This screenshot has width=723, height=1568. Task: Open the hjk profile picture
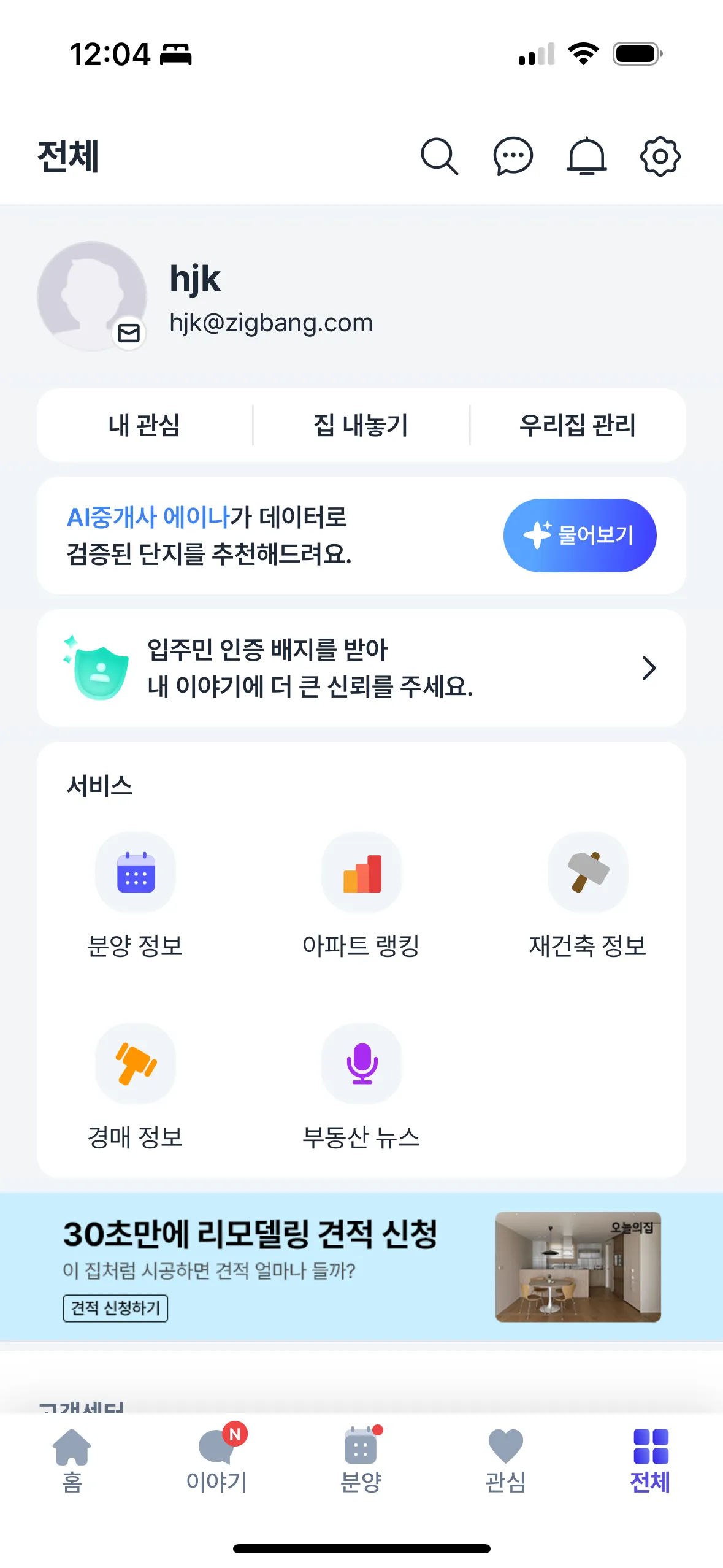point(92,296)
